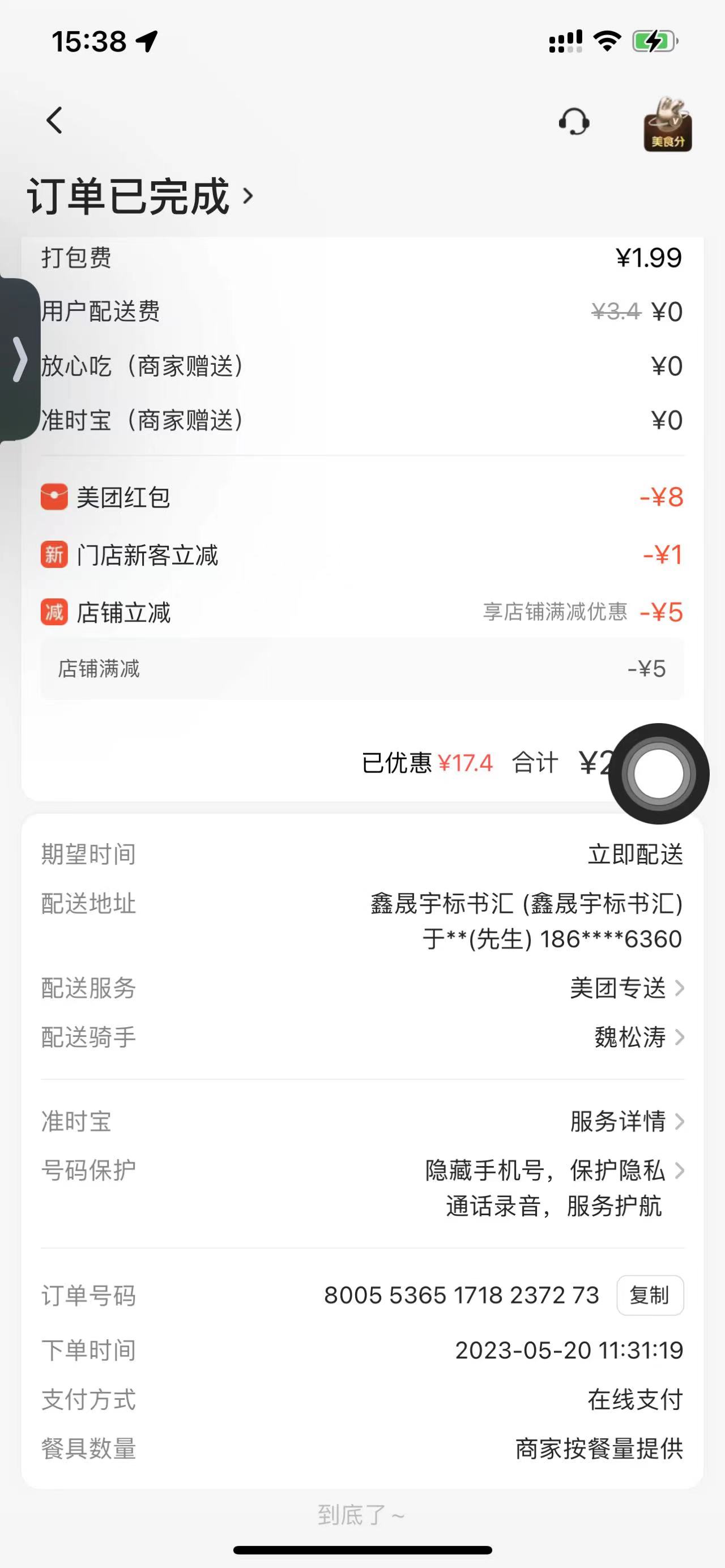Open 订单已完成 order status details
This screenshot has height=1568, width=725.
[x=140, y=196]
